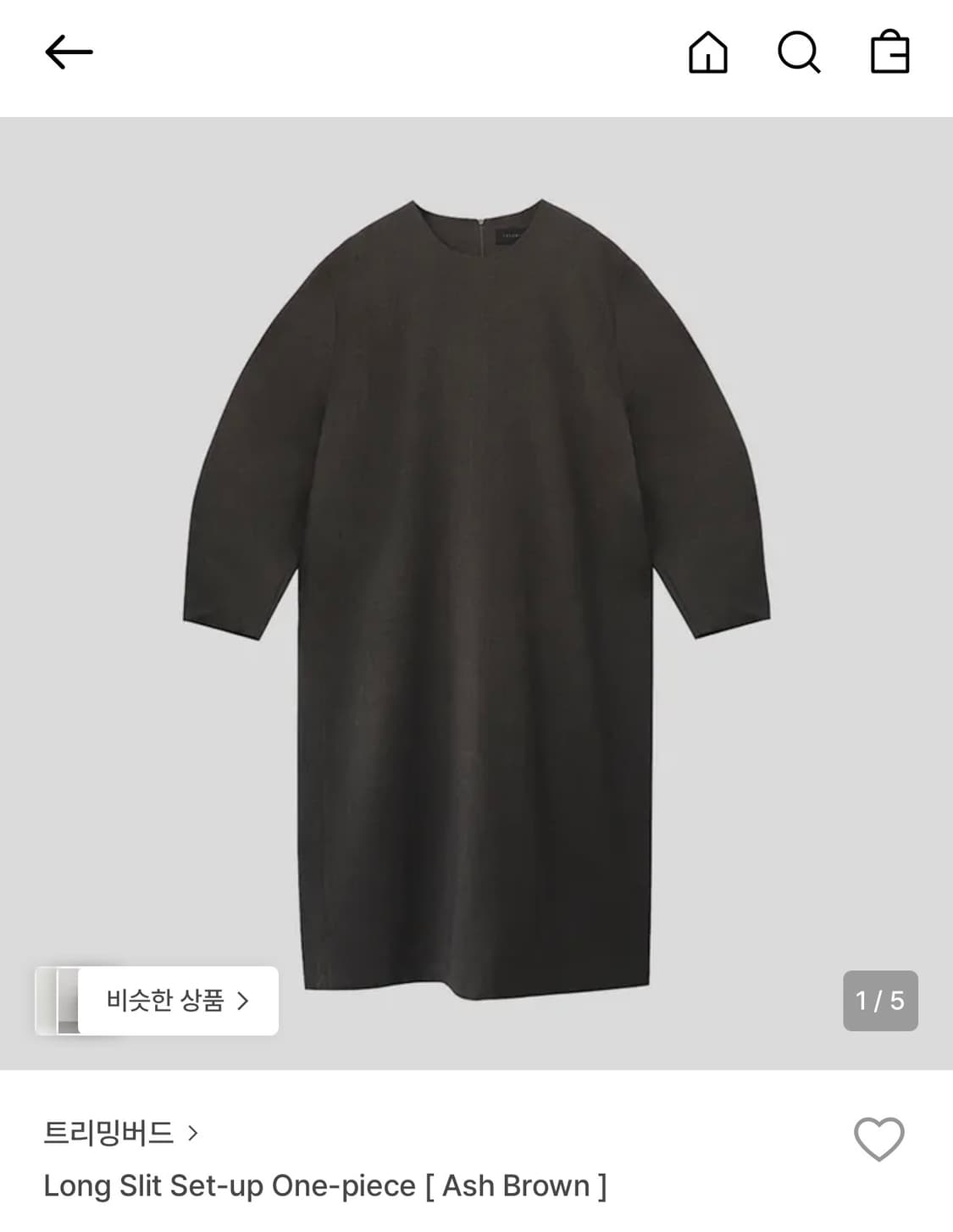The image size is (953, 1232).
Task: View similar products via 비슷한 상품
Action: tap(177, 1001)
